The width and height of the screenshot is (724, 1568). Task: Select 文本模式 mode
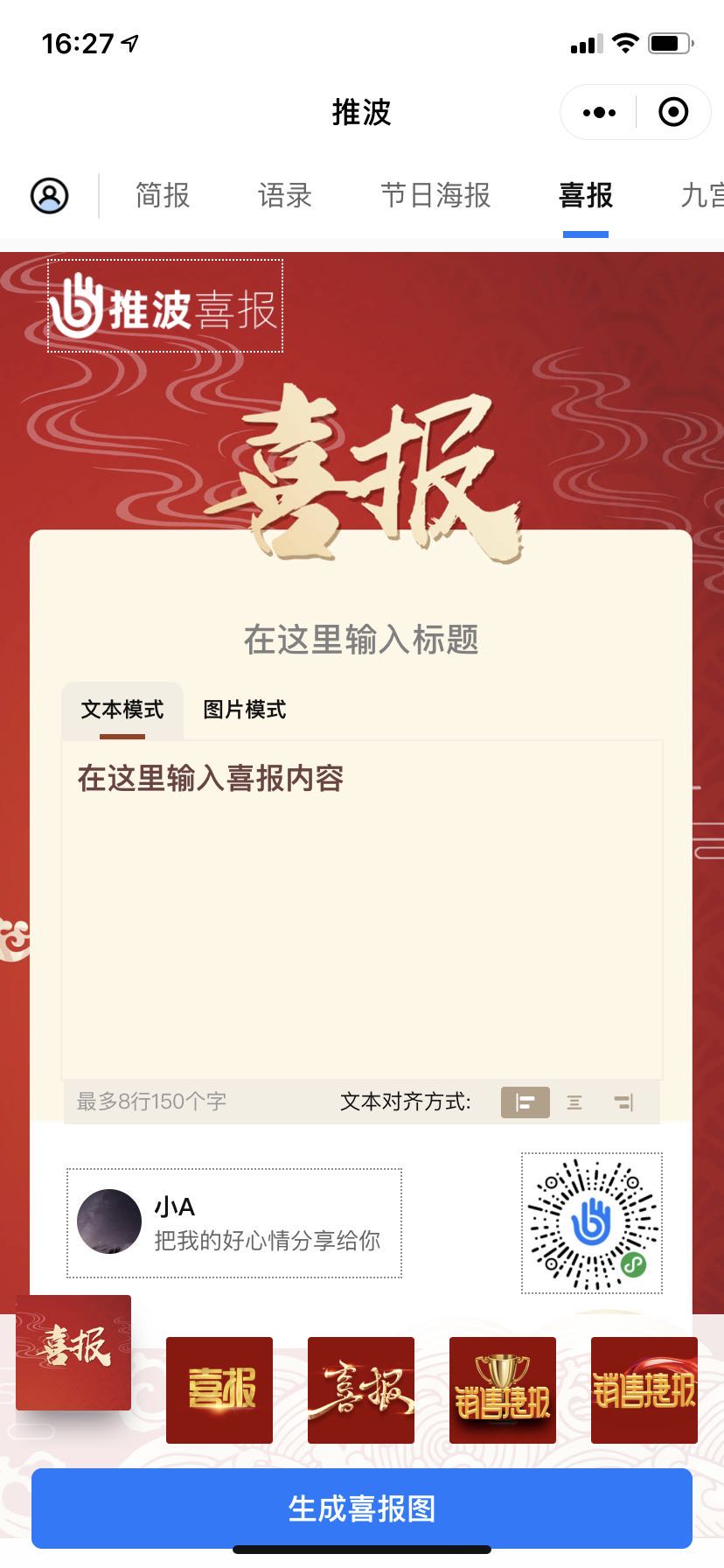coord(122,710)
